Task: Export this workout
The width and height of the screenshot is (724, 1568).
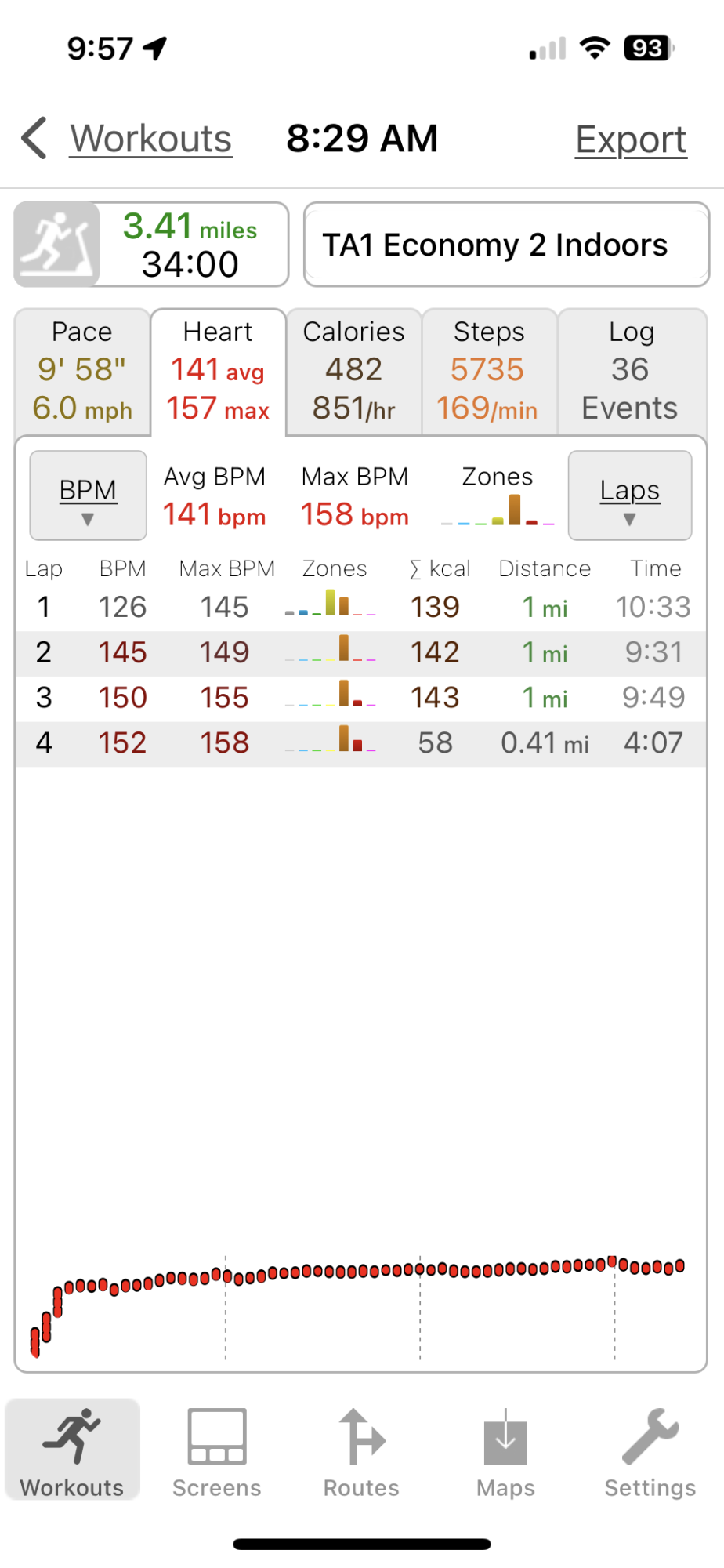Action: click(631, 140)
